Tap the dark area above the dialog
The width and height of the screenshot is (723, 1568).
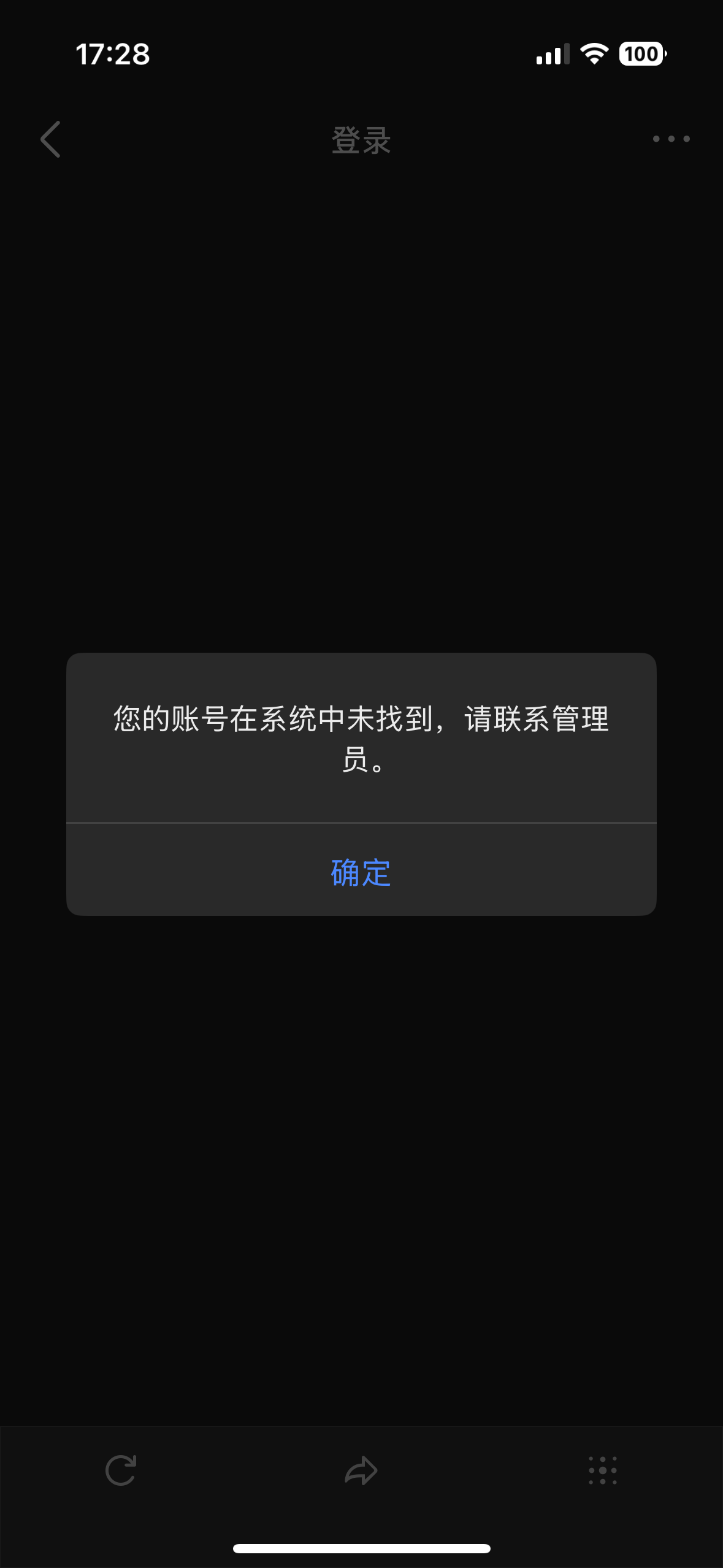tap(361, 429)
